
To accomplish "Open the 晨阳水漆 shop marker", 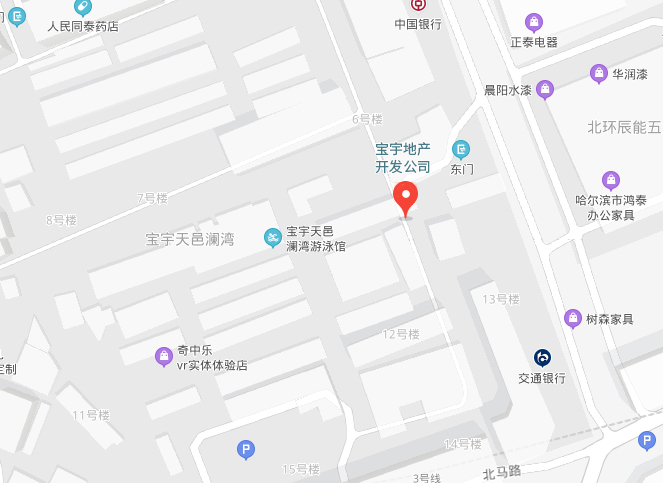I will [x=545, y=90].
